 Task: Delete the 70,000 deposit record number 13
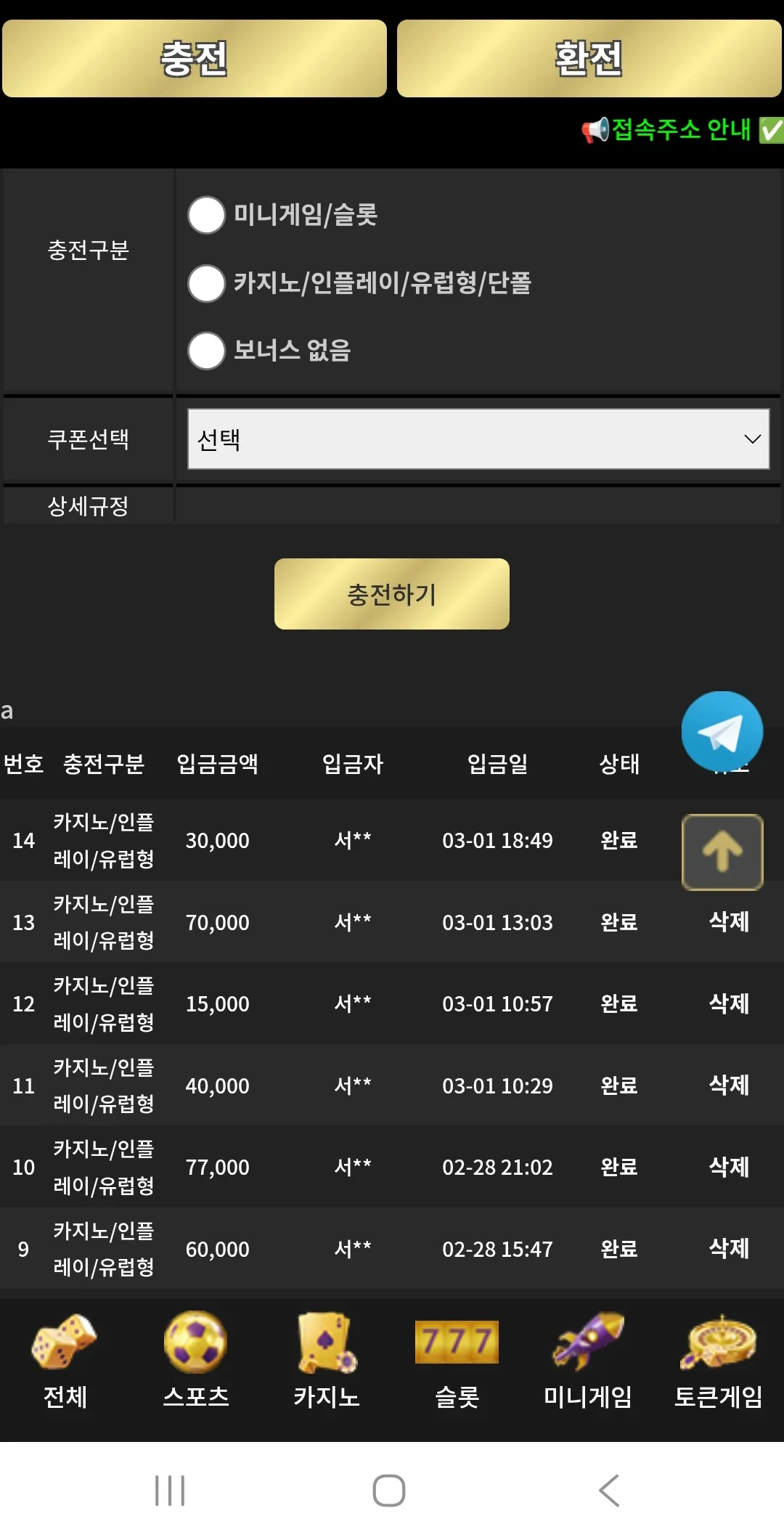(x=729, y=921)
